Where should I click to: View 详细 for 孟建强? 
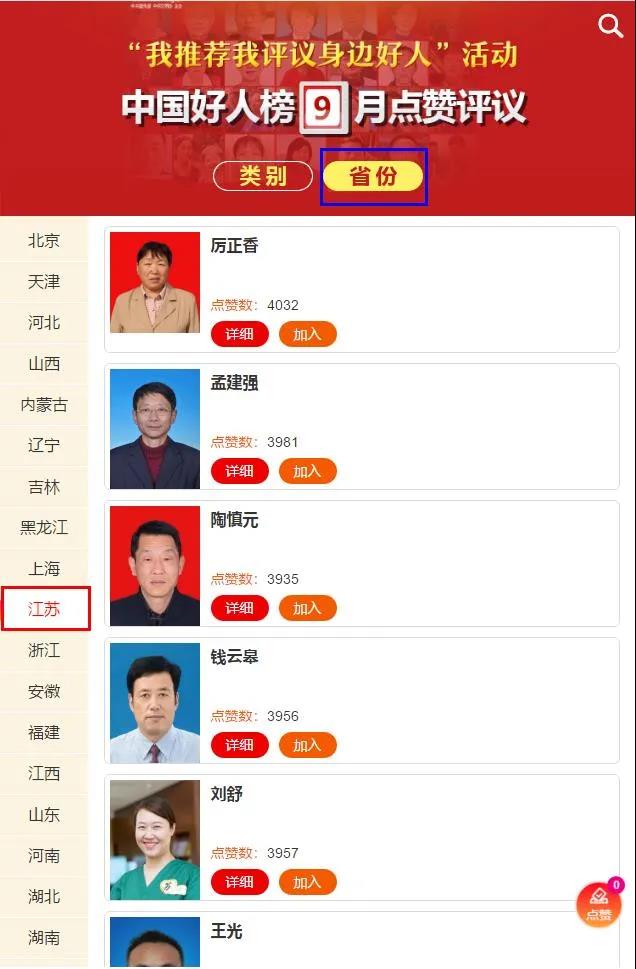click(x=239, y=471)
